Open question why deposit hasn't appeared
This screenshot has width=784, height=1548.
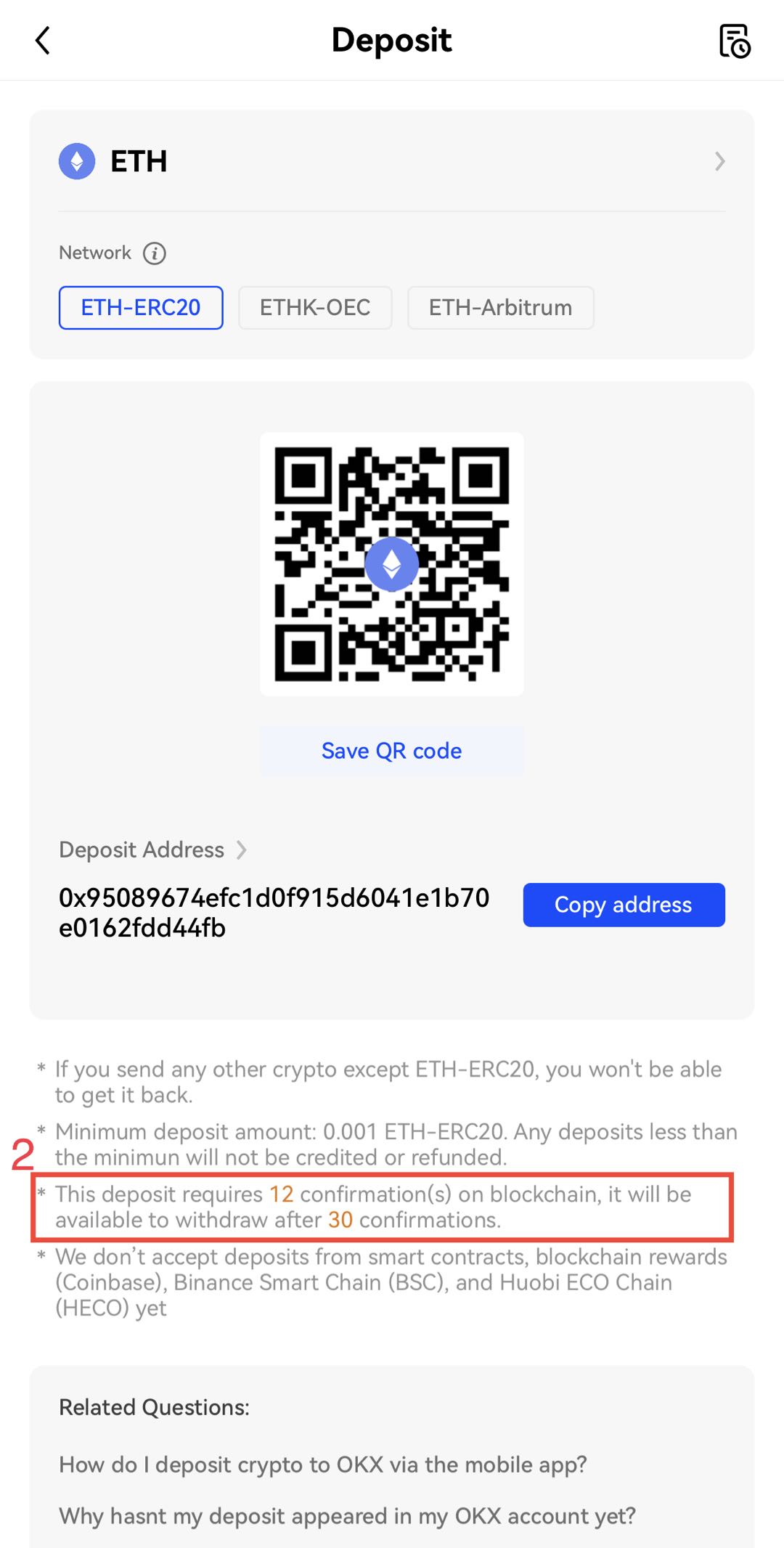(347, 1516)
